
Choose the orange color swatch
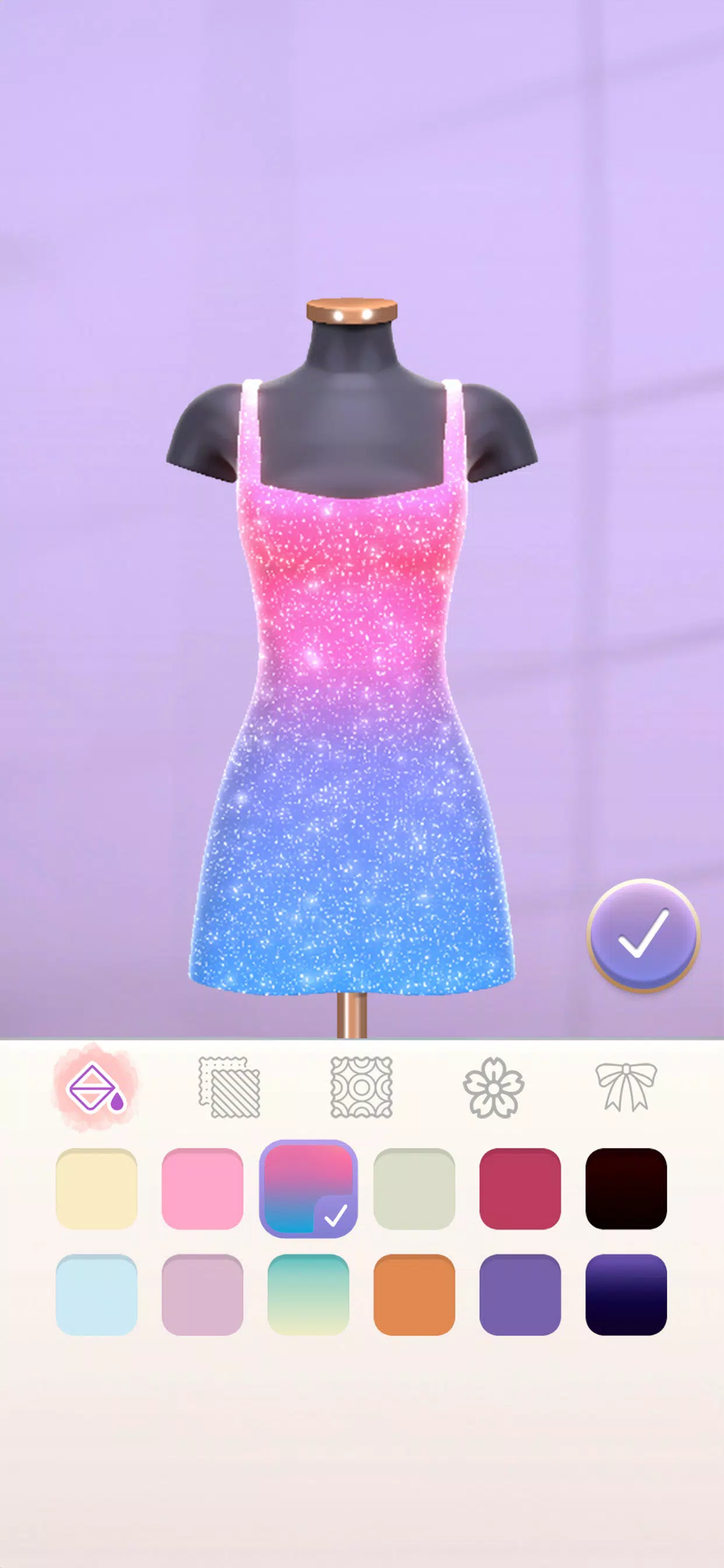(x=414, y=1294)
